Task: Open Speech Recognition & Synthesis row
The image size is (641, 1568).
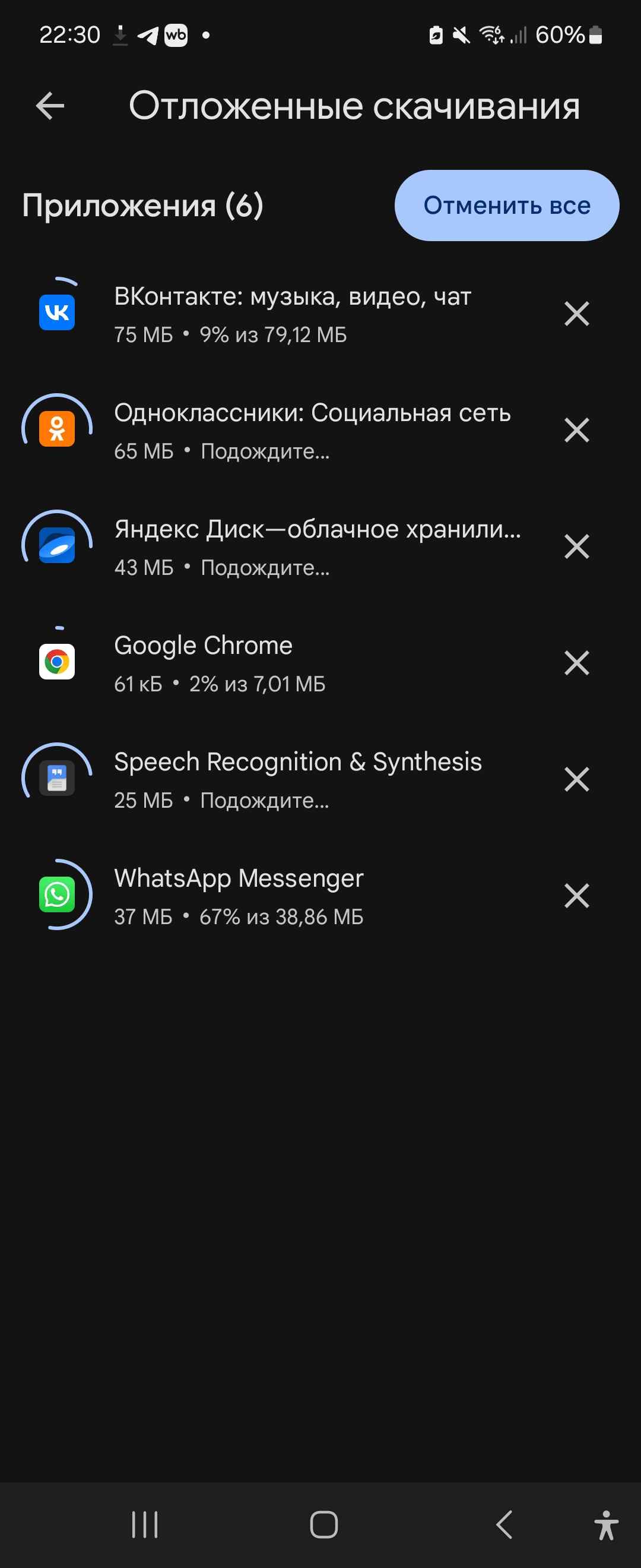Action: pyautogui.click(x=298, y=779)
